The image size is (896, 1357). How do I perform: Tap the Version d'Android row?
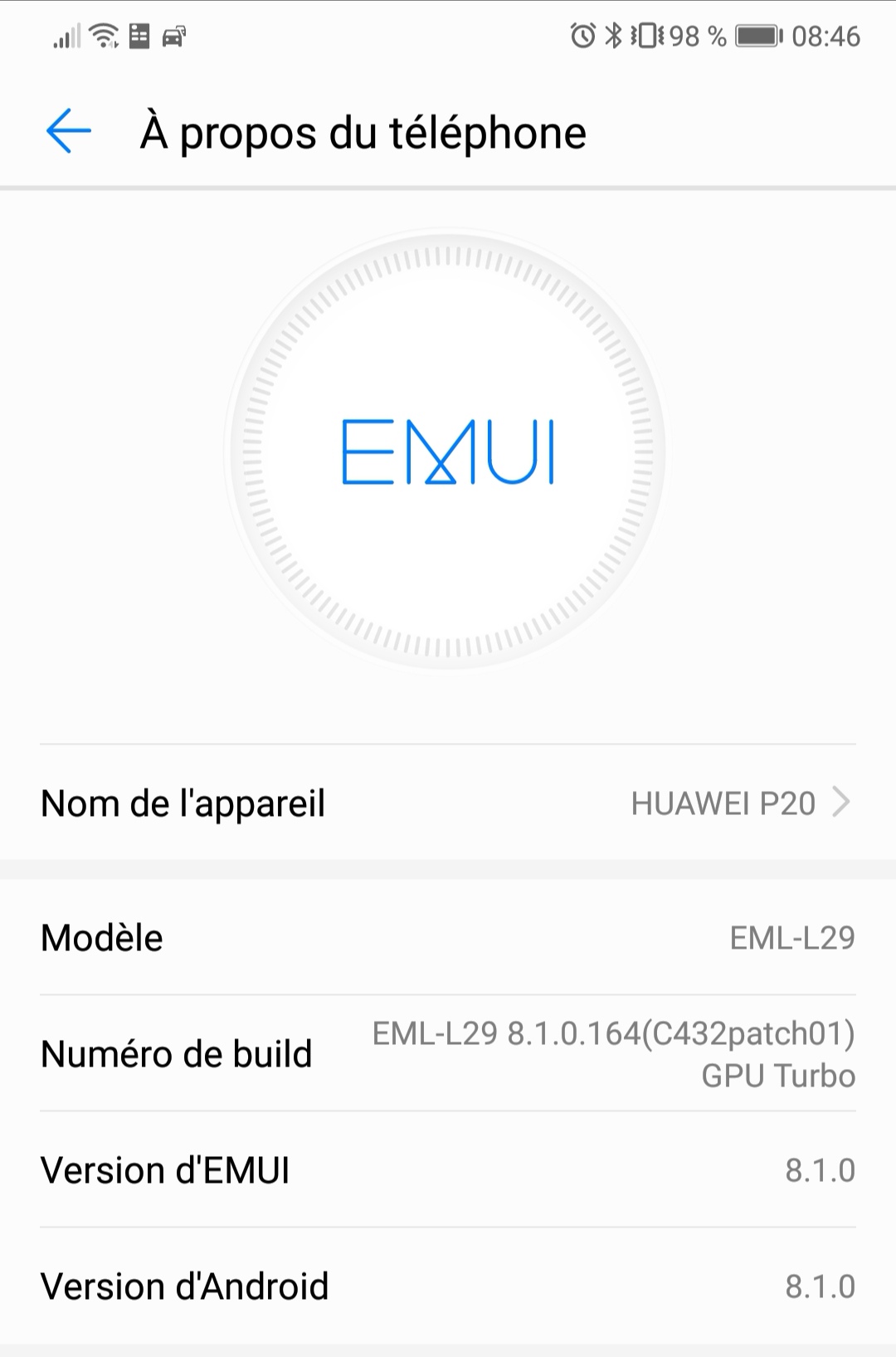pyautogui.click(x=448, y=1286)
